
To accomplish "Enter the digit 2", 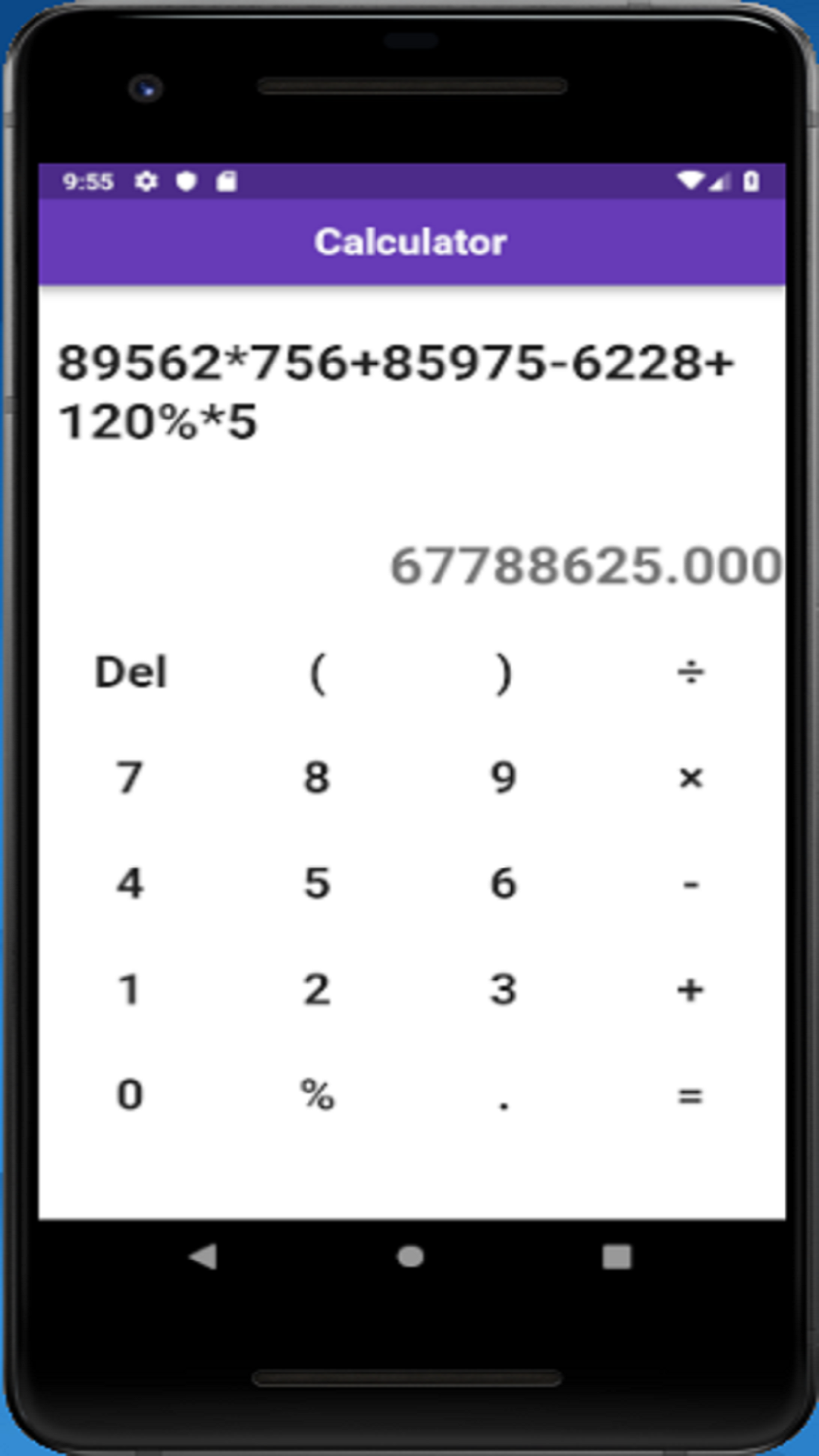I will click(317, 990).
